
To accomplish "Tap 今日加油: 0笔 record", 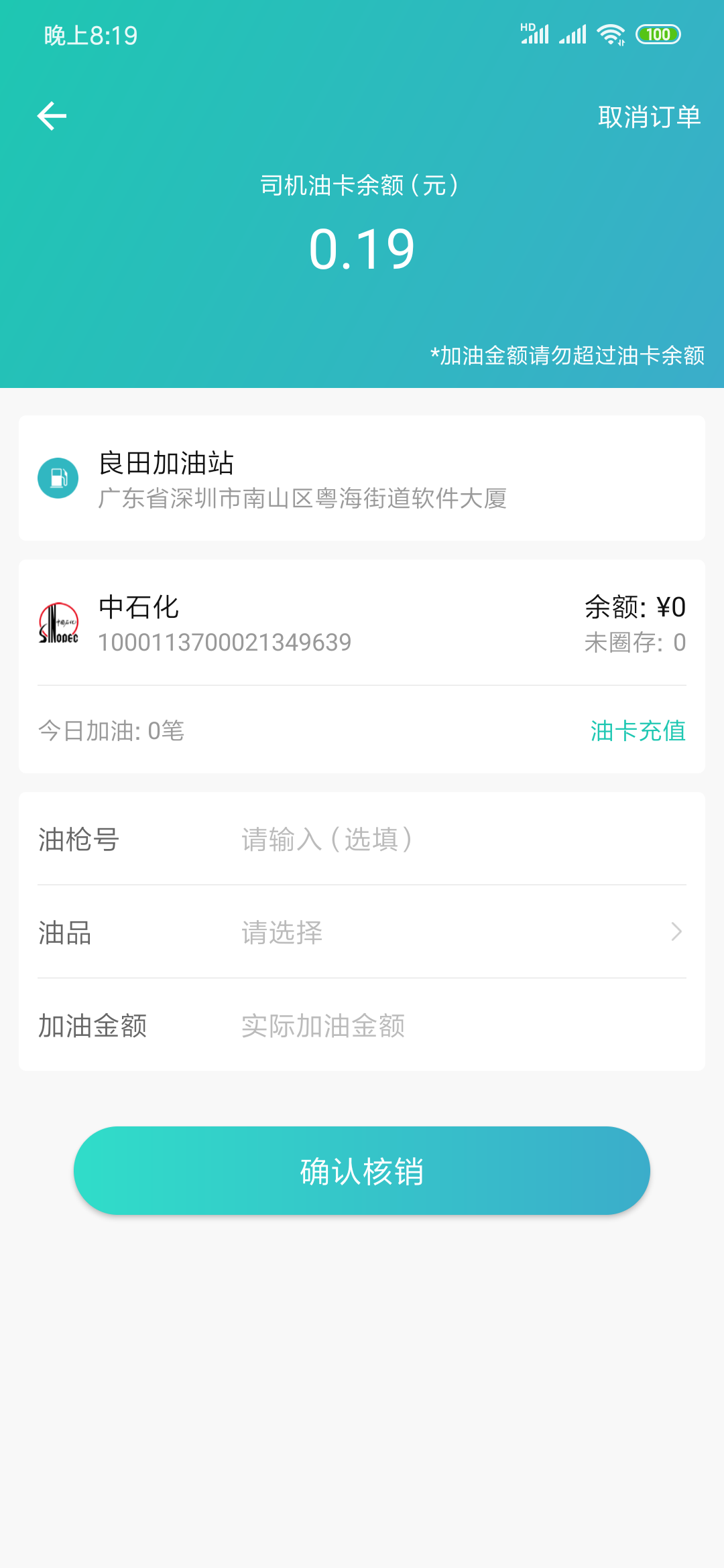I will (x=111, y=731).
